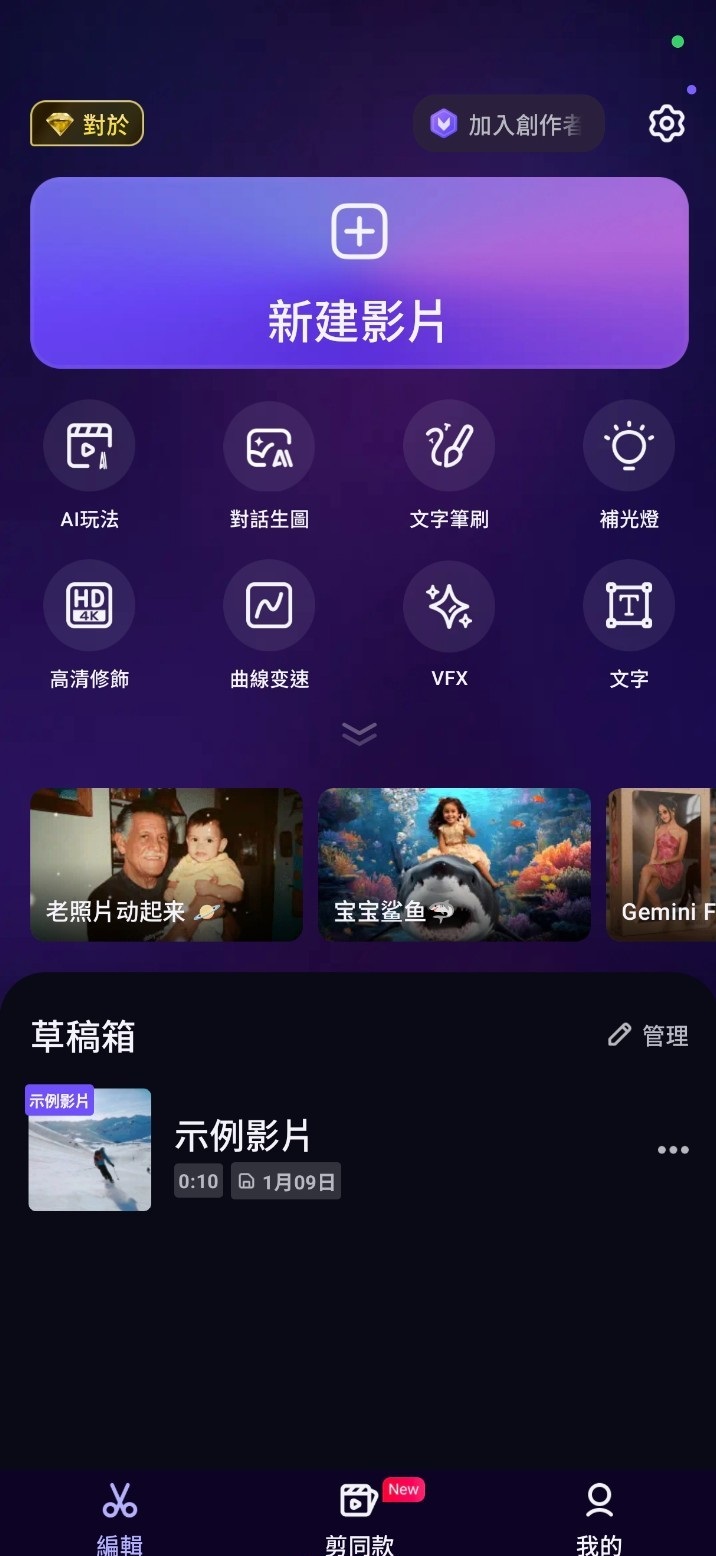716x1556 pixels.
Task: Open the 宝宝鲨鱼 template card
Action: (454, 864)
